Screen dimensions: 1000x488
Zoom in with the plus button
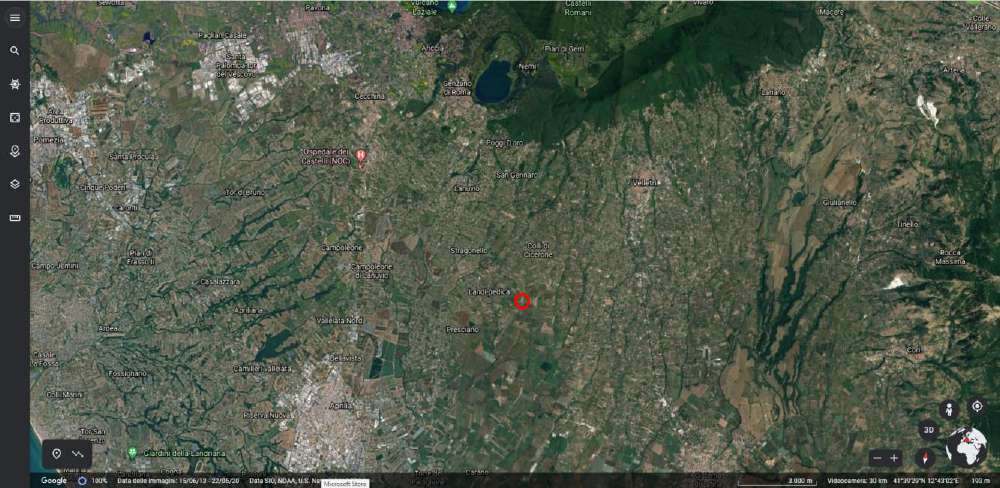[894, 457]
